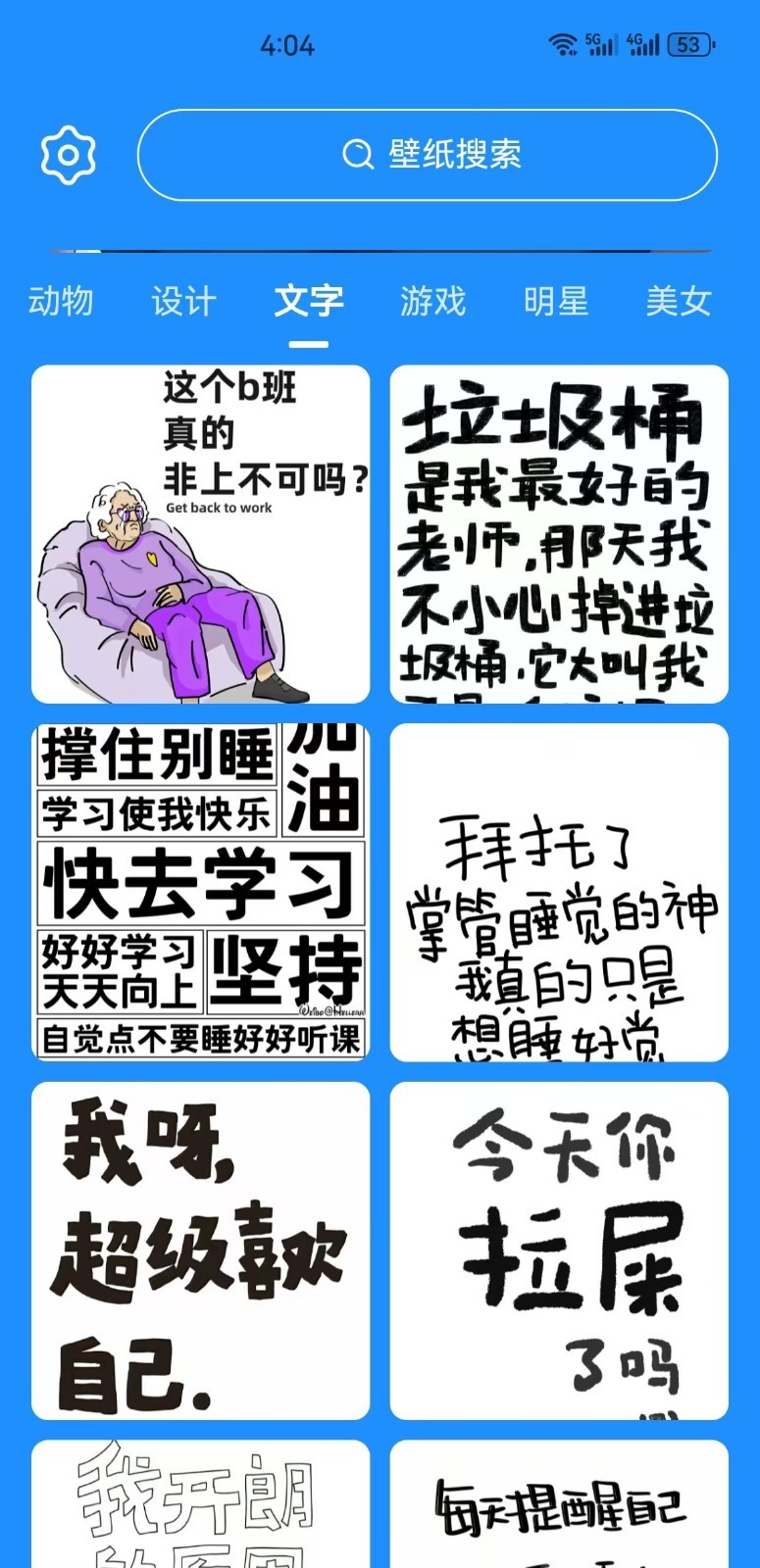The height and width of the screenshot is (1568, 760).
Task: Switch to the 动物 tab
Action: (x=61, y=301)
